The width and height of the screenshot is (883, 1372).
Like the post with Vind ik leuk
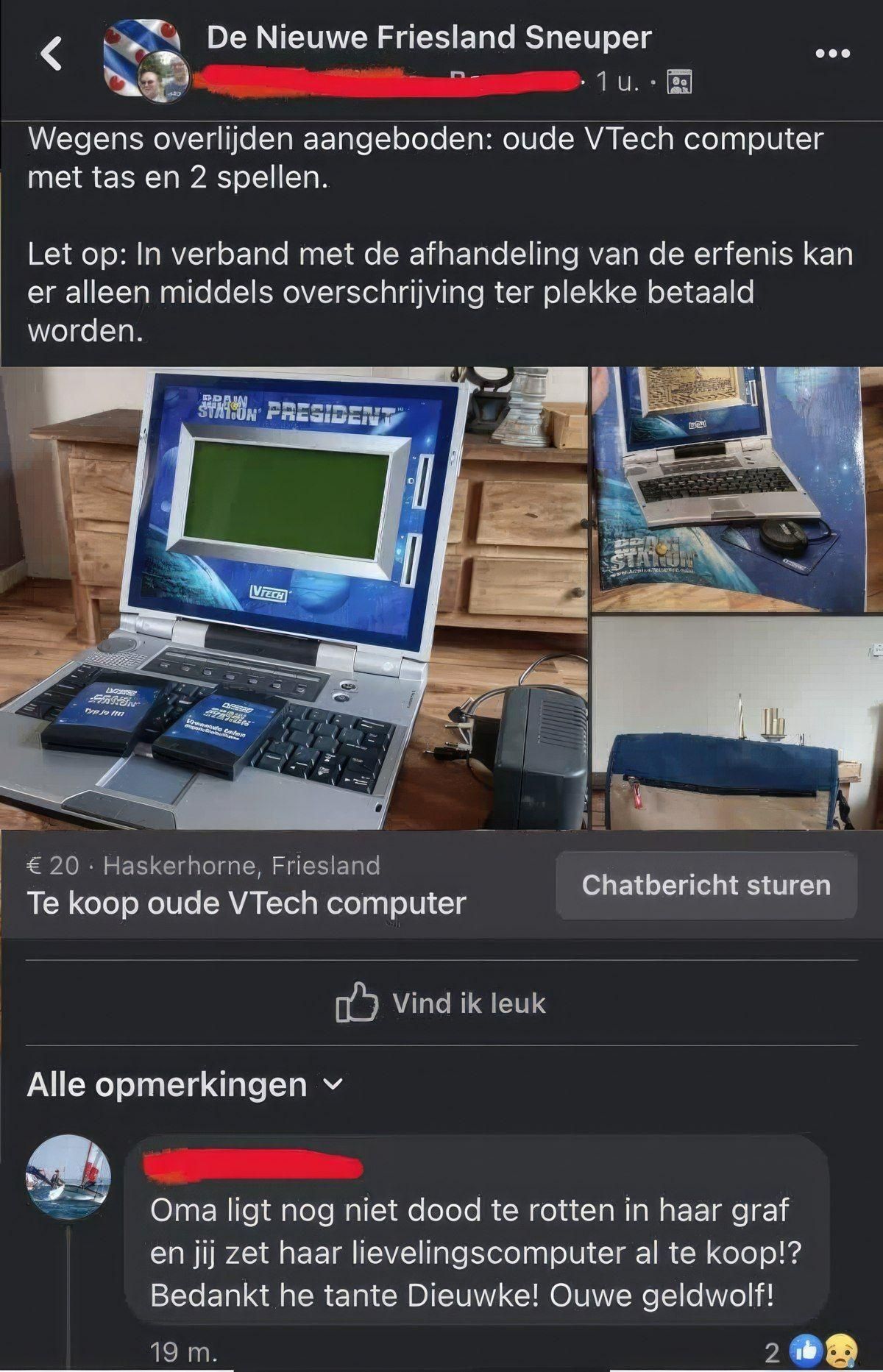441,1003
